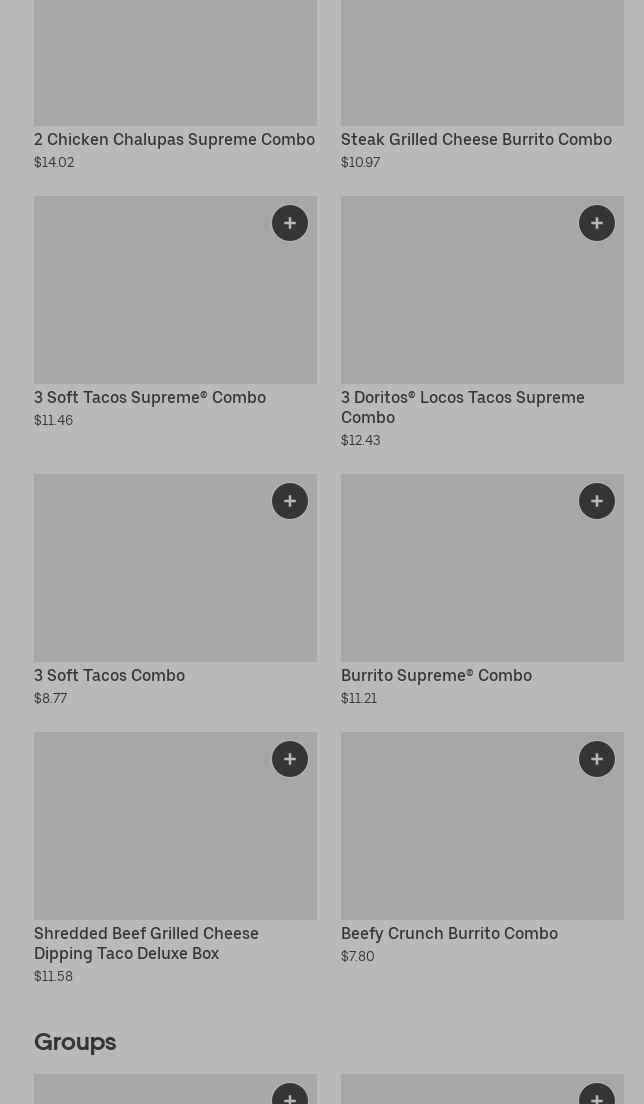This screenshot has height=1104, width=644.
Task: Open the Burrito Supreme Combo card
Action: coord(482,590)
